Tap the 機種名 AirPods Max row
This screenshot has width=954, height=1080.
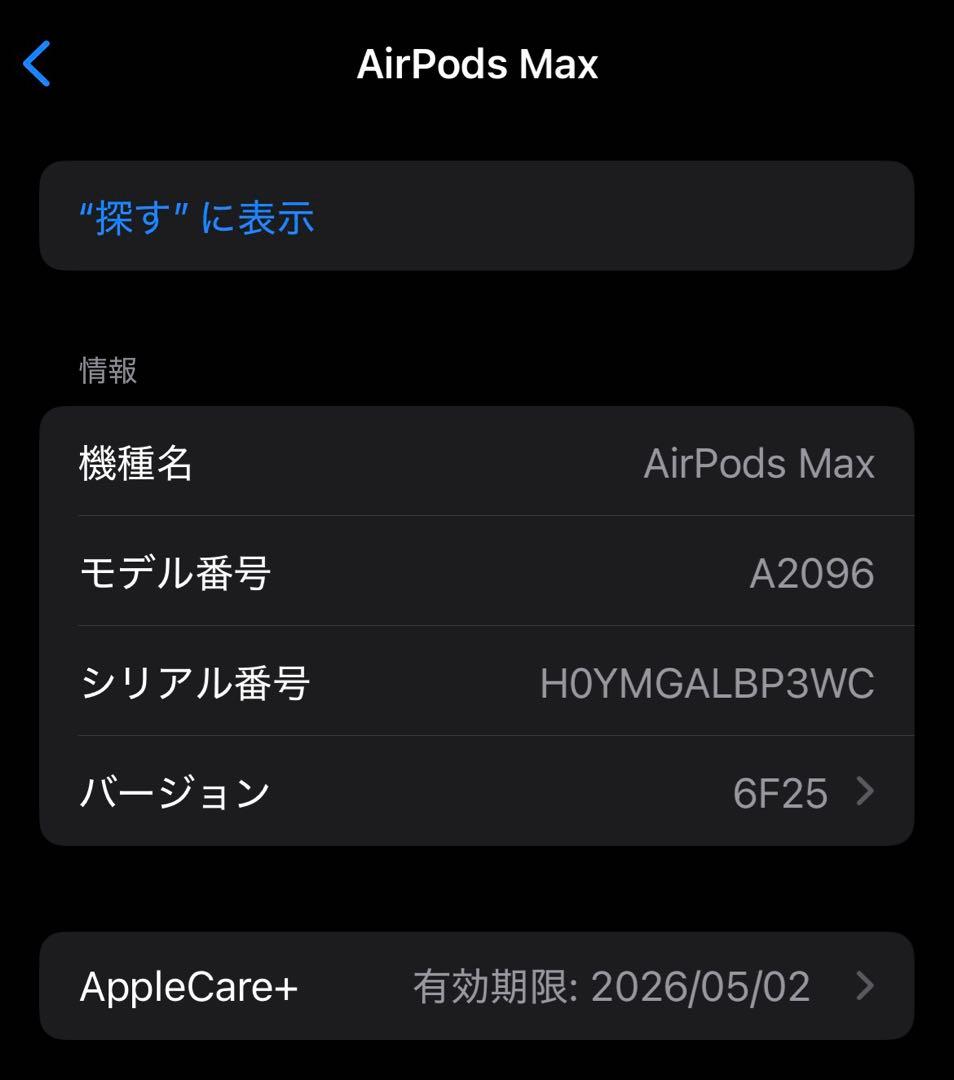coord(477,463)
